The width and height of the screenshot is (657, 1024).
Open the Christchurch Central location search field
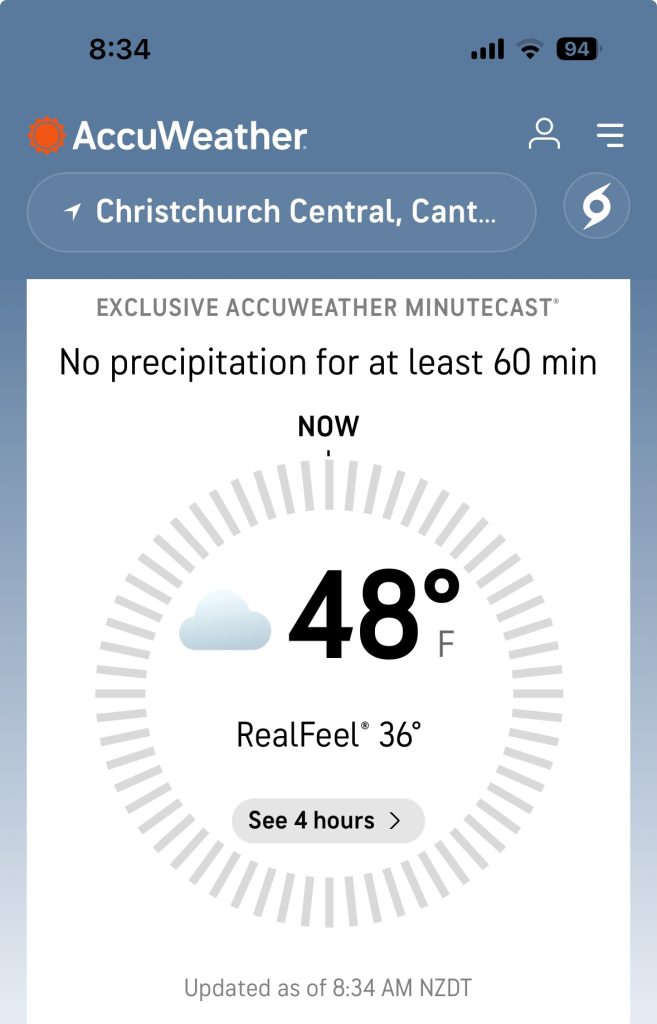[282, 212]
